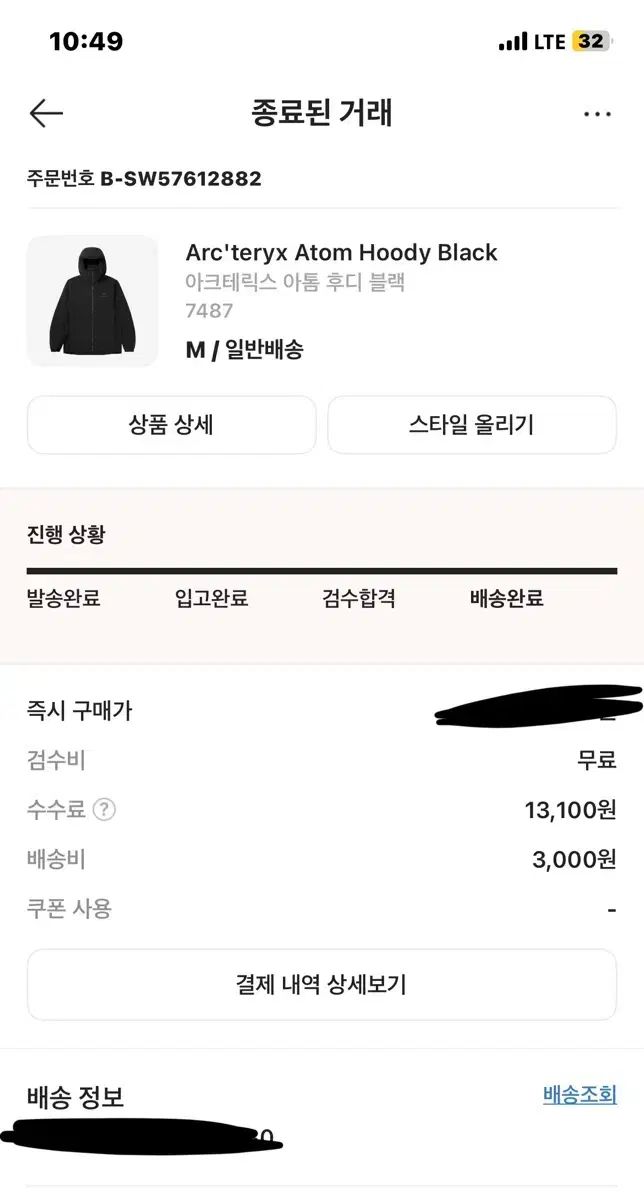Open 결제 내역 상세보기
This screenshot has height=1200, width=644.
coord(321,984)
